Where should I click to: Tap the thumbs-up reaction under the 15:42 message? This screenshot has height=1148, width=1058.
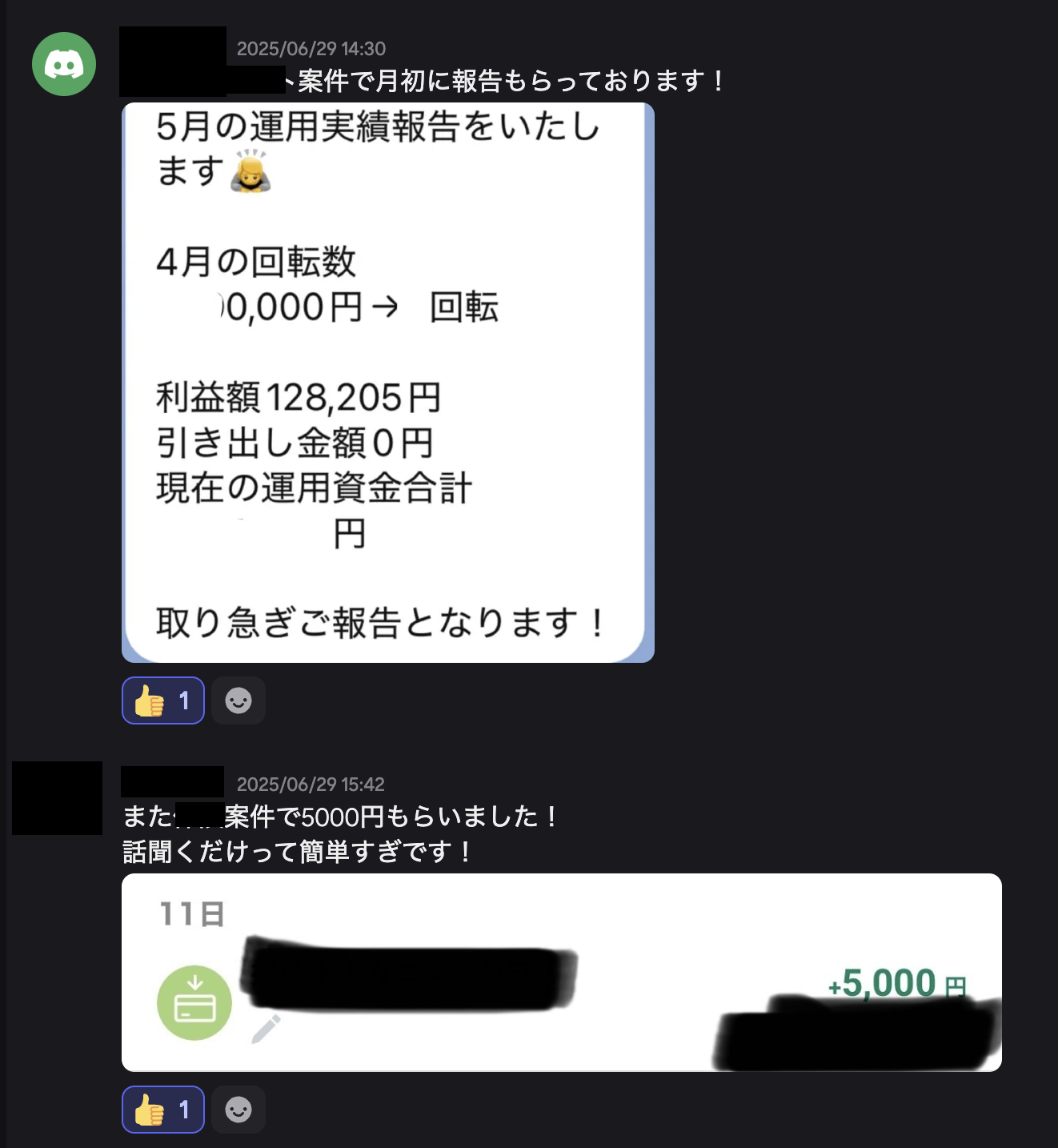(x=163, y=1110)
